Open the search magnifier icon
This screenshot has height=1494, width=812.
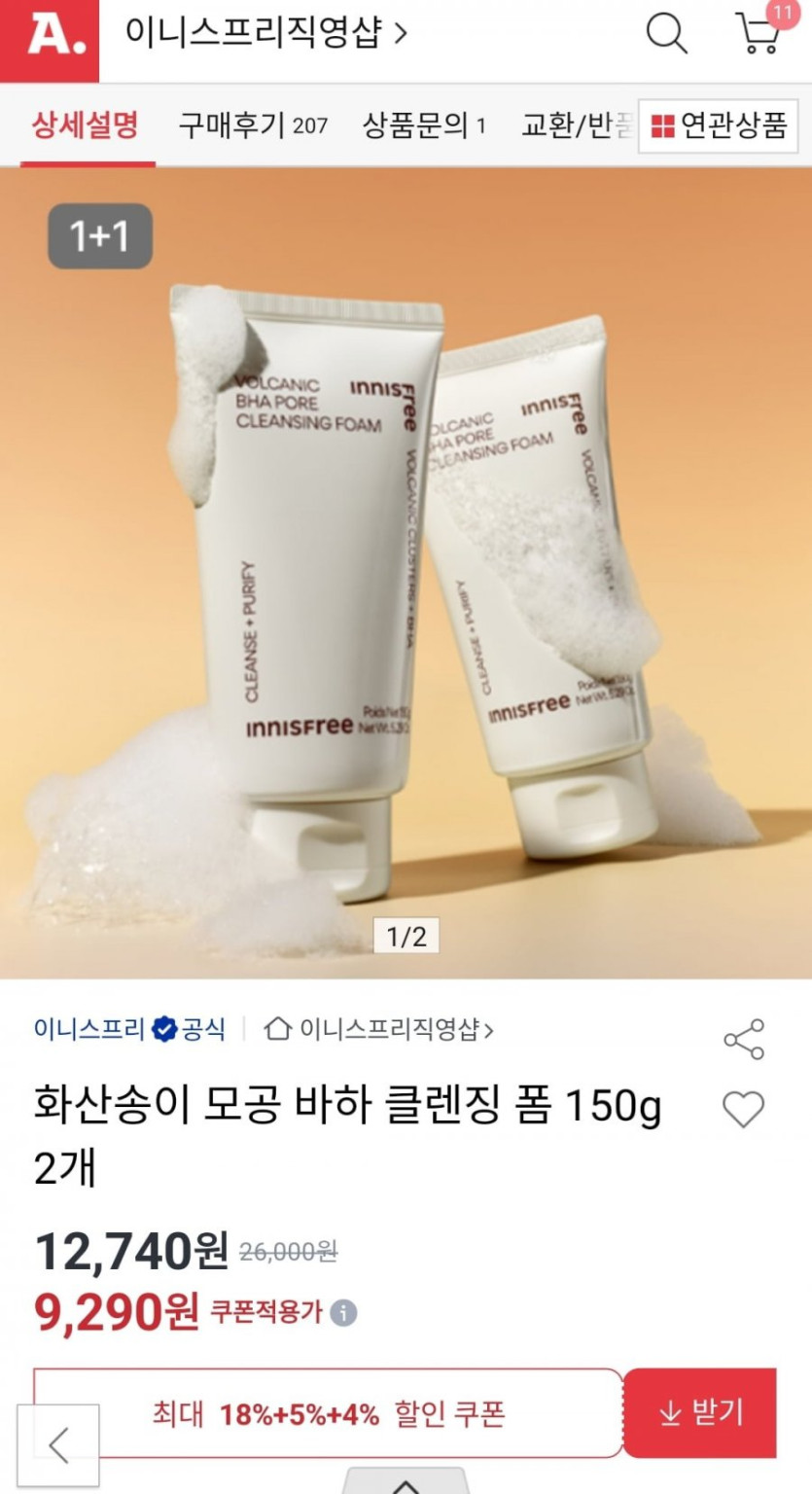tap(667, 36)
